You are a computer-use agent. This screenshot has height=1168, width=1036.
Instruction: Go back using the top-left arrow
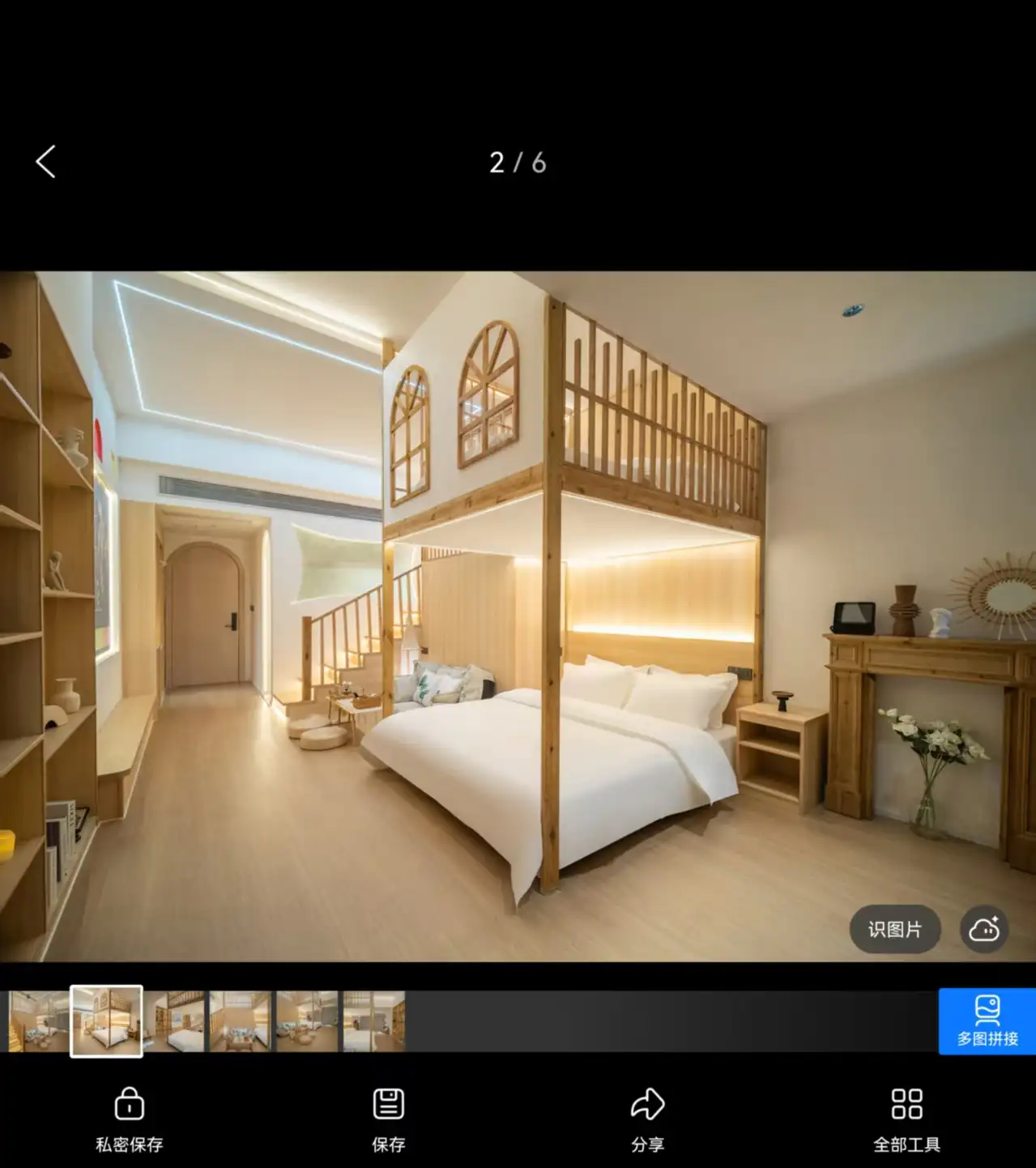tap(46, 162)
